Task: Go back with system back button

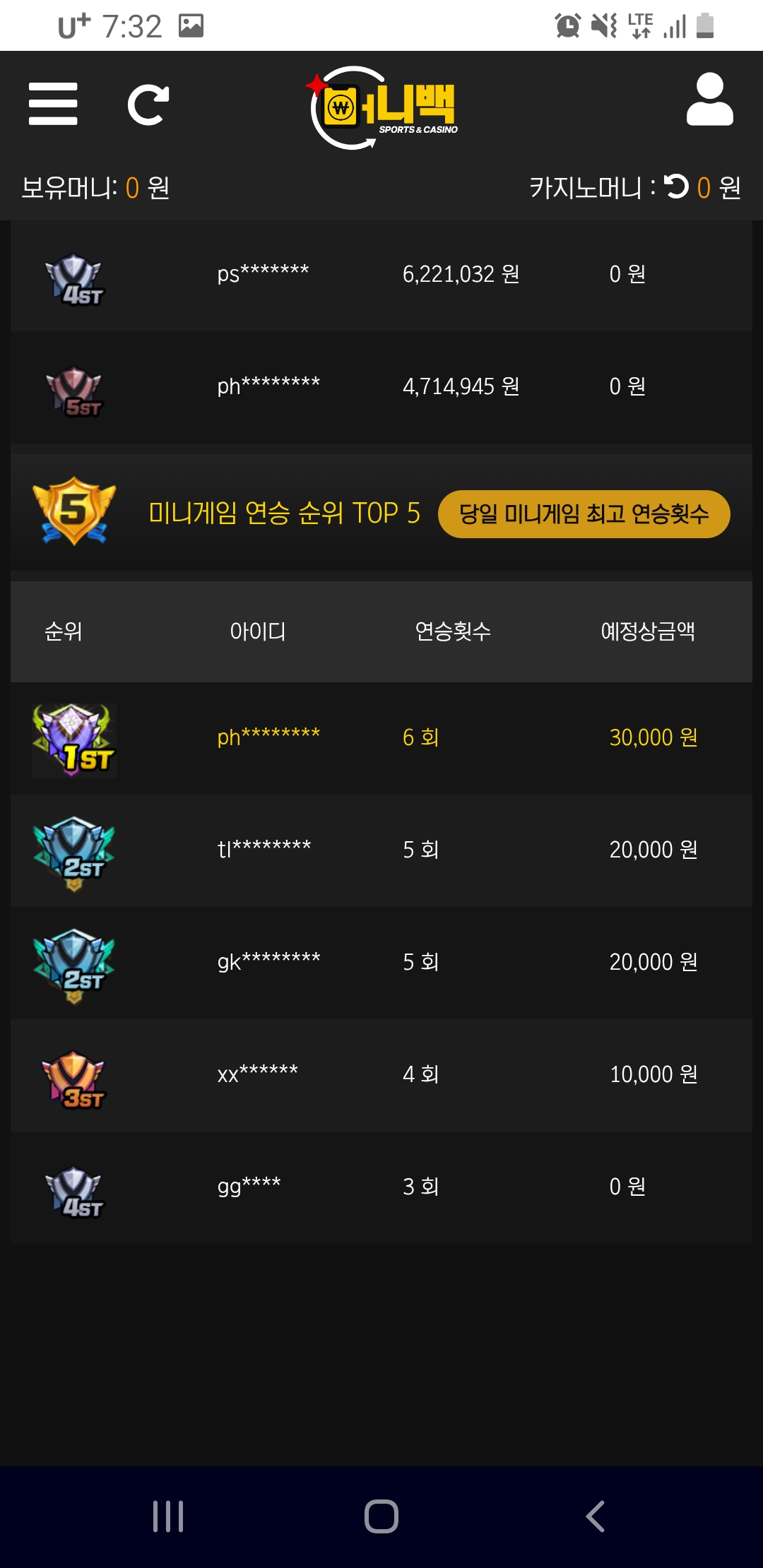Action: point(595,1516)
